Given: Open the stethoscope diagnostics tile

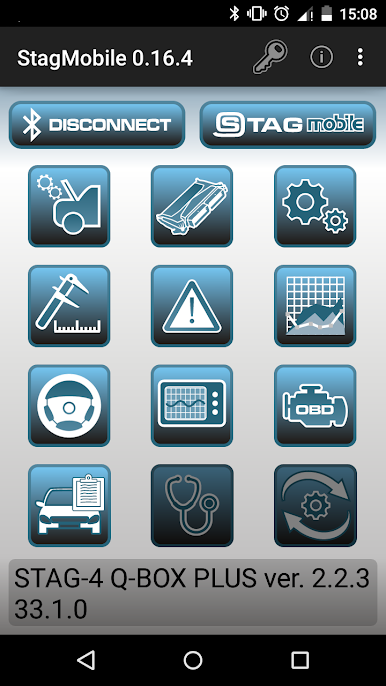Looking at the screenshot, I should 192,505.
